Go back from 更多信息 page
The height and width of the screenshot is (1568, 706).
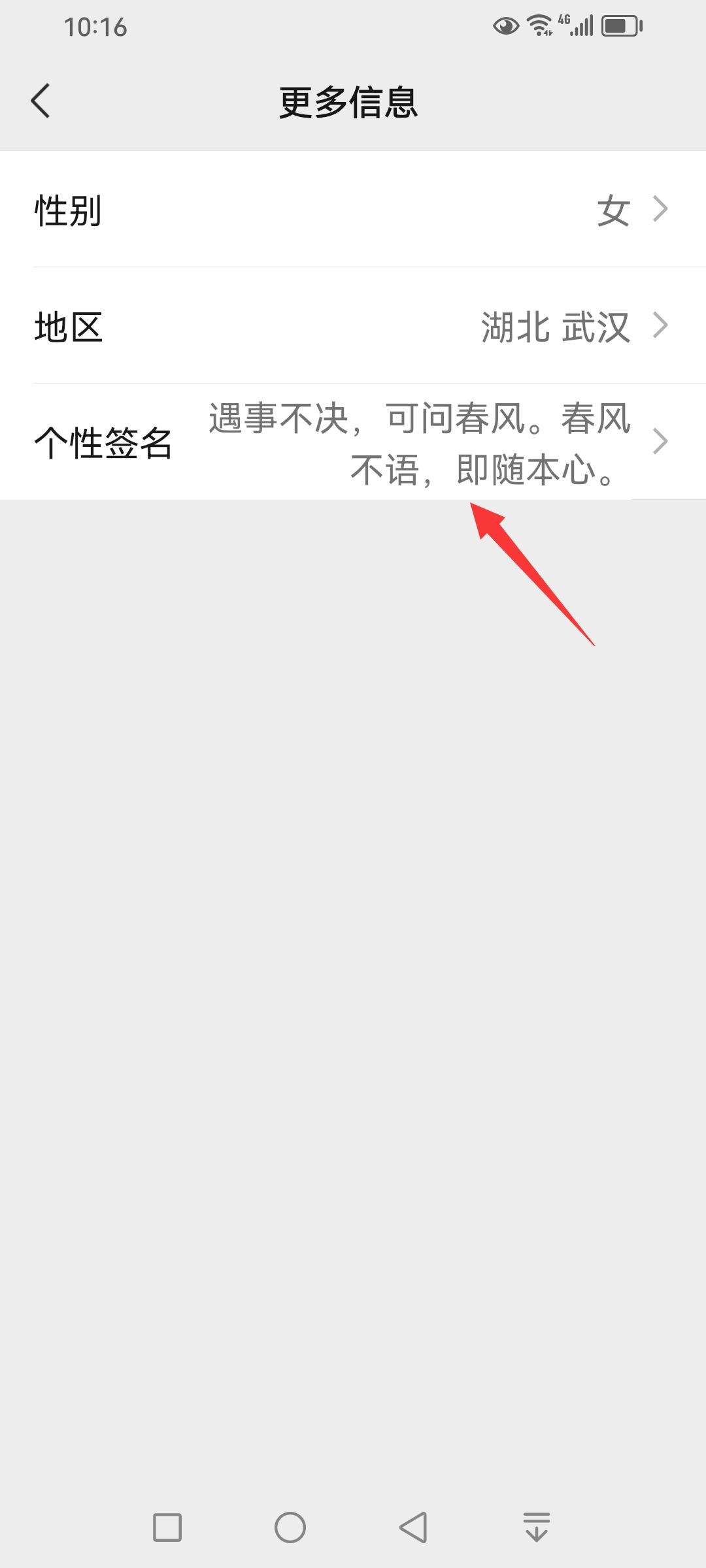coord(41,102)
